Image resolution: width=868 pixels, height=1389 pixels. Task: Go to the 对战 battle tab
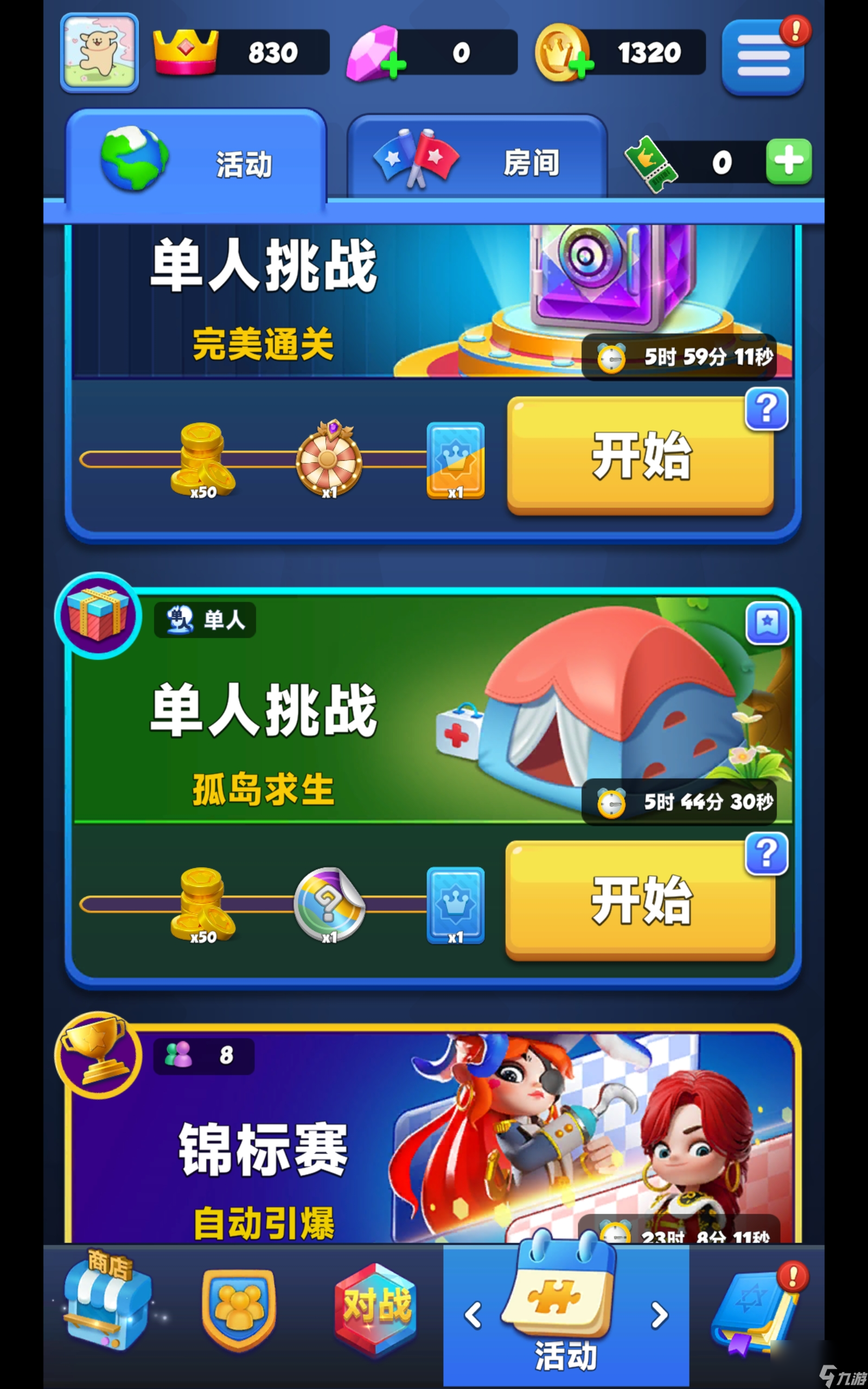(x=376, y=1309)
